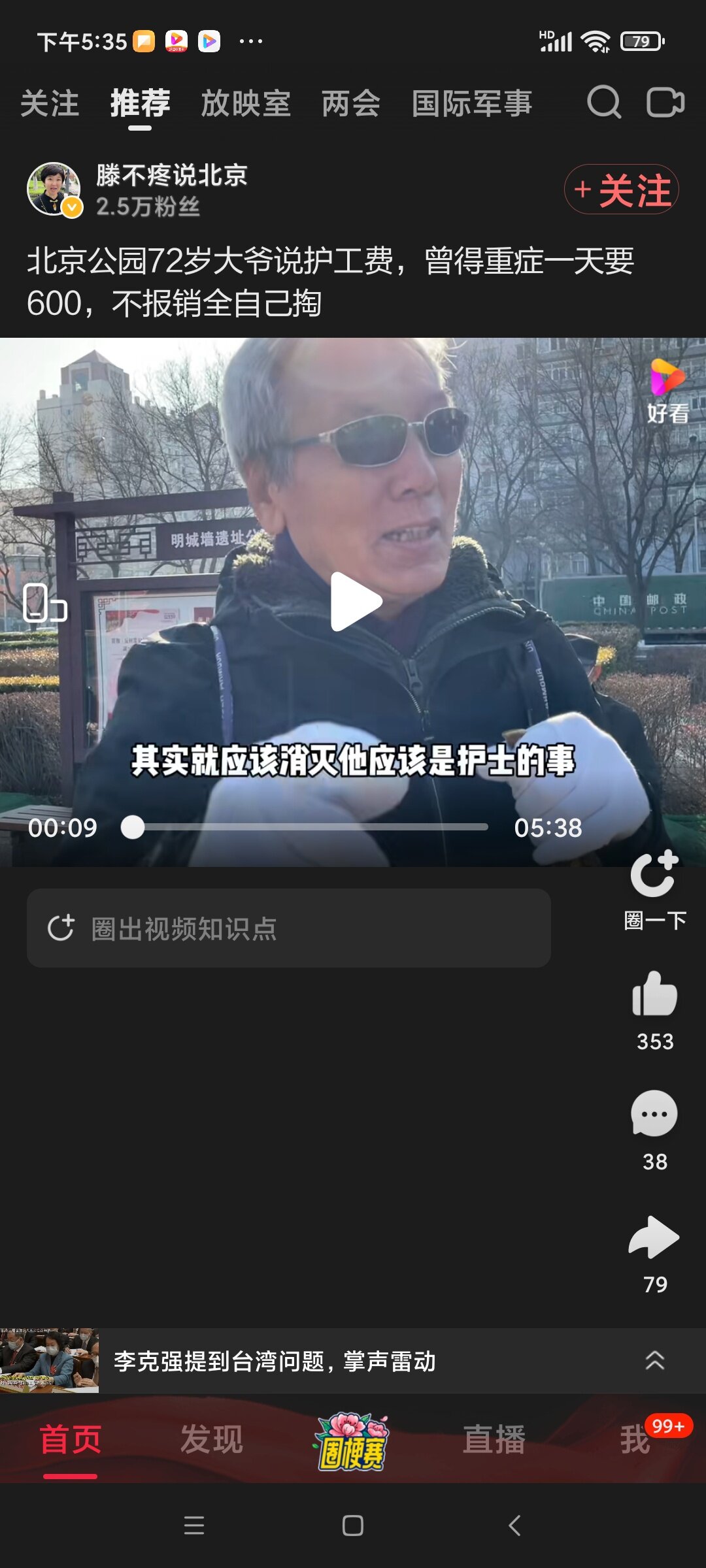Share this video
This screenshot has width=706, height=1568.
[x=654, y=1237]
